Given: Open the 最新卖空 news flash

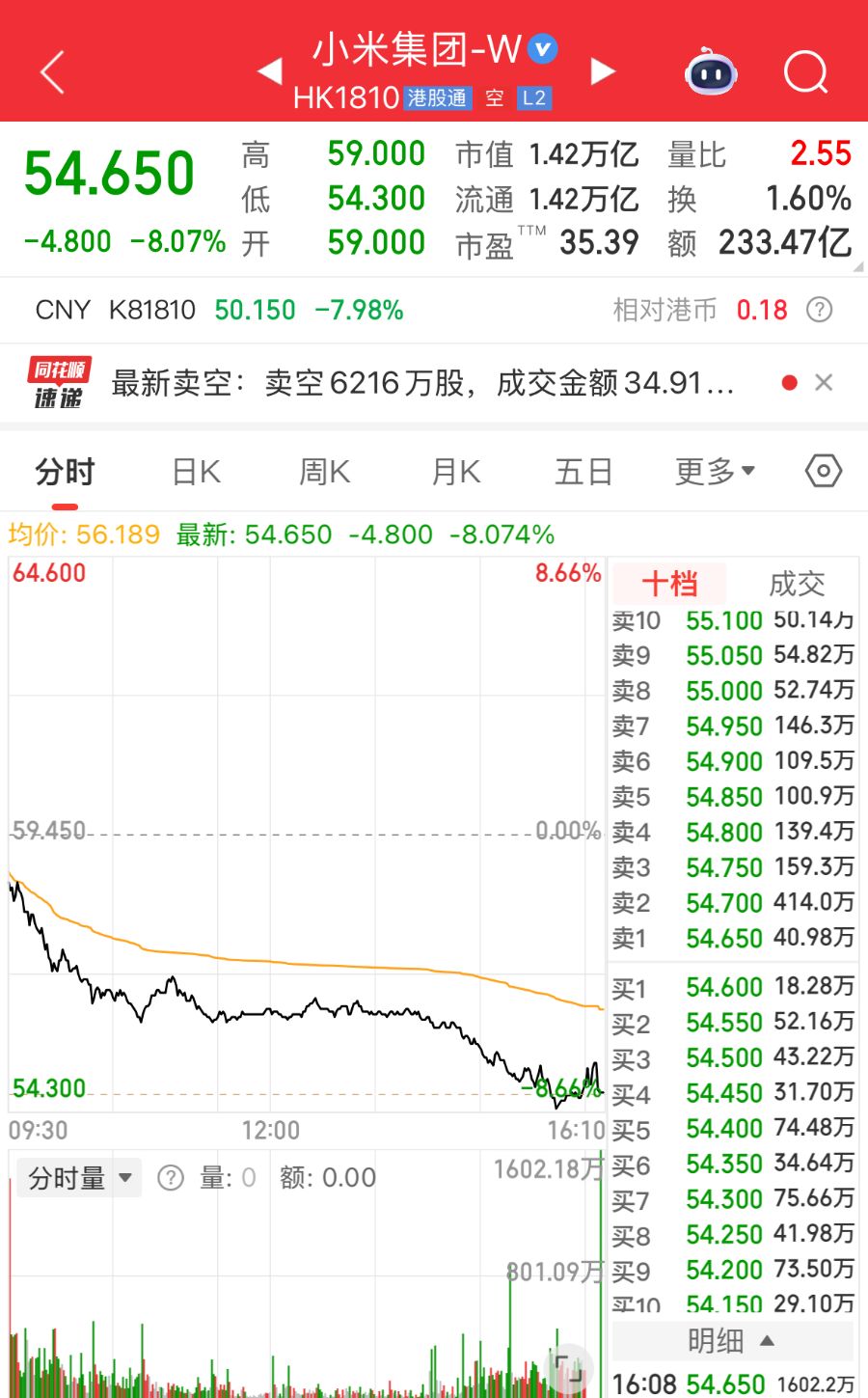Looking at the screenshot, I should pyautogui.click(x=422, y=383).
